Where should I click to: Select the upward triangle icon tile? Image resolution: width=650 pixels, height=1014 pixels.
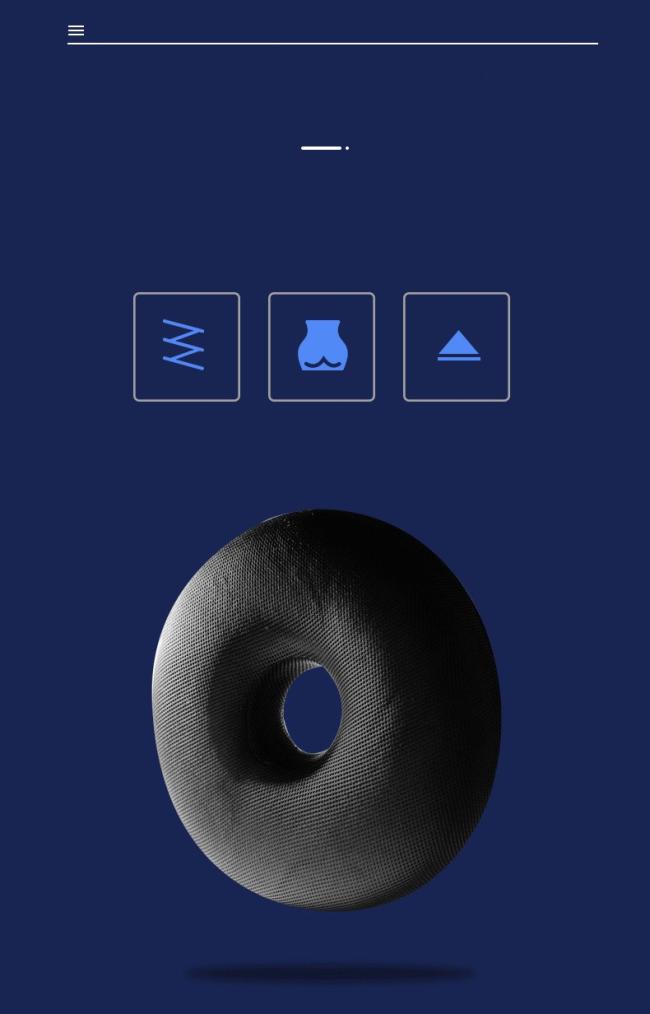pos(456,346)
